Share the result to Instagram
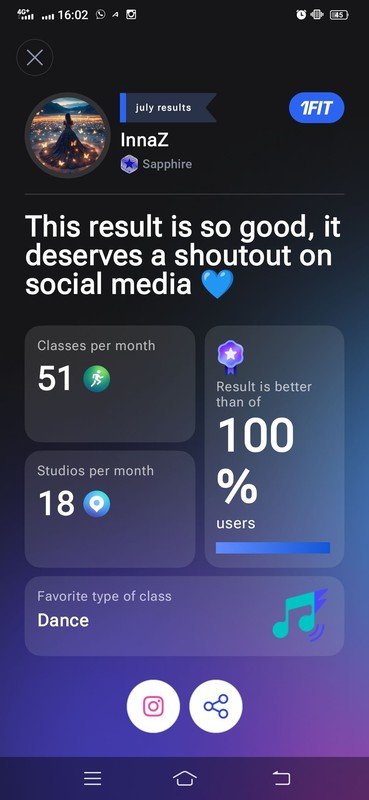The image size is (369, 800). (x=153, y=707)
